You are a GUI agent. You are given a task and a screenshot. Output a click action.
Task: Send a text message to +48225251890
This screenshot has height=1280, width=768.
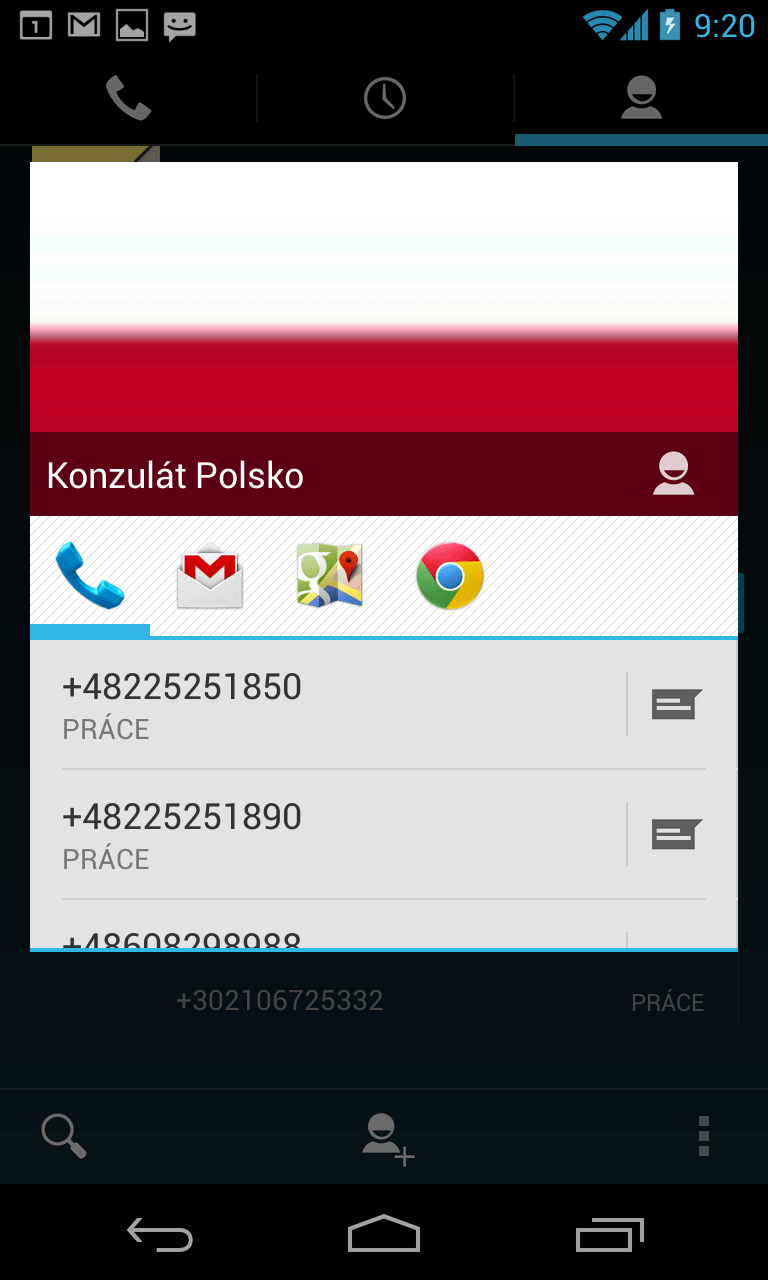click(x=675, y=834)
